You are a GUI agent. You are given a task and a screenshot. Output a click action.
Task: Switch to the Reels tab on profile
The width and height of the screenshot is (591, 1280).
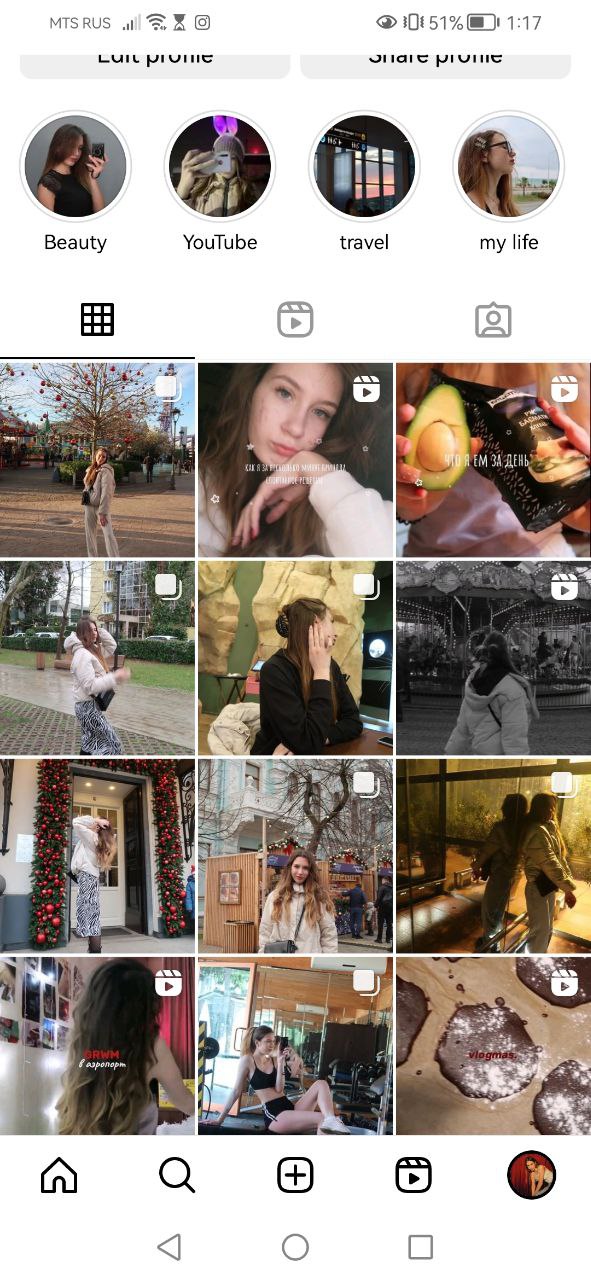click(295, 320)
